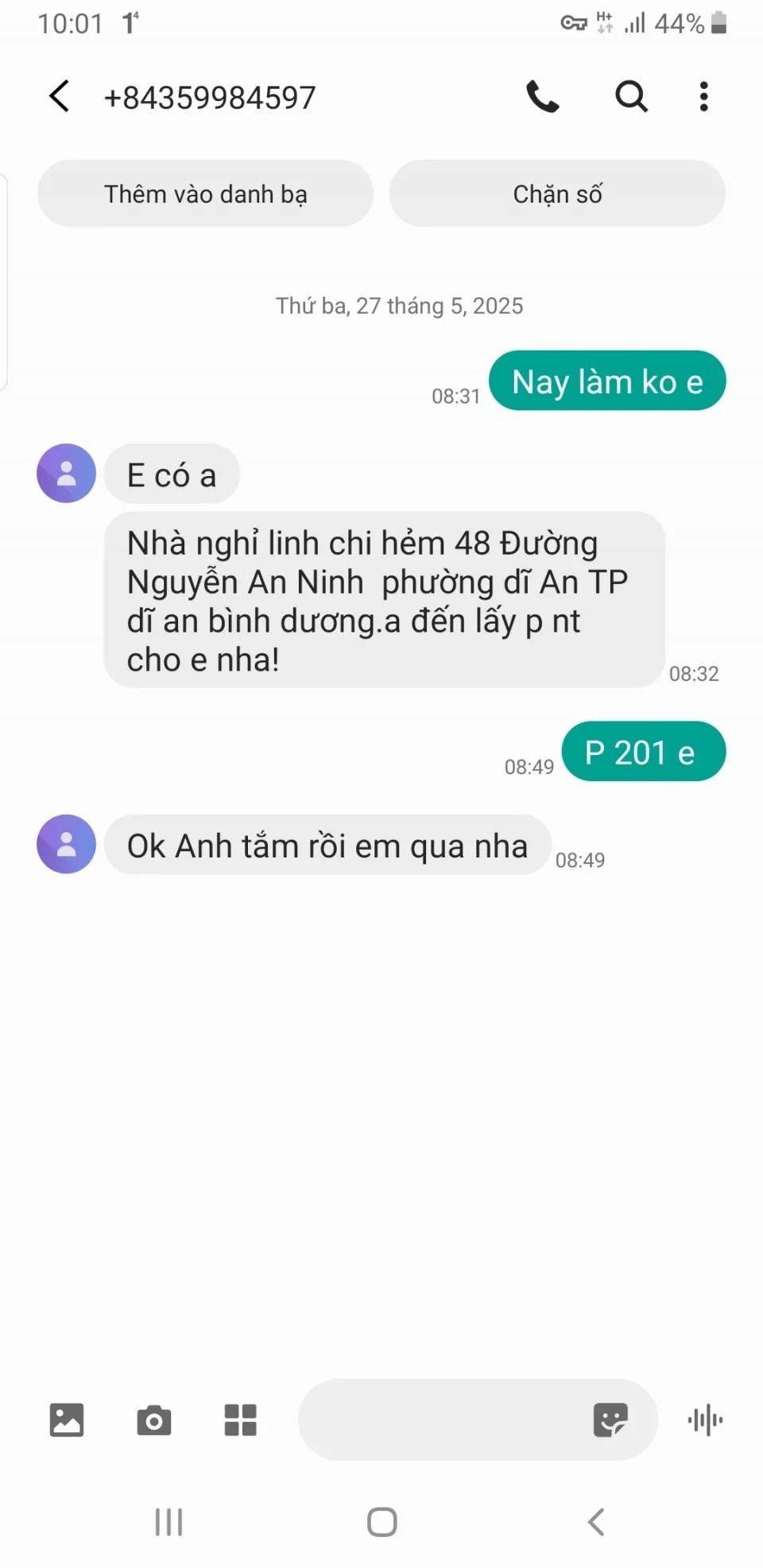Open the sticker and emoji picker

pyautogui.click(x=610, y=1419)
